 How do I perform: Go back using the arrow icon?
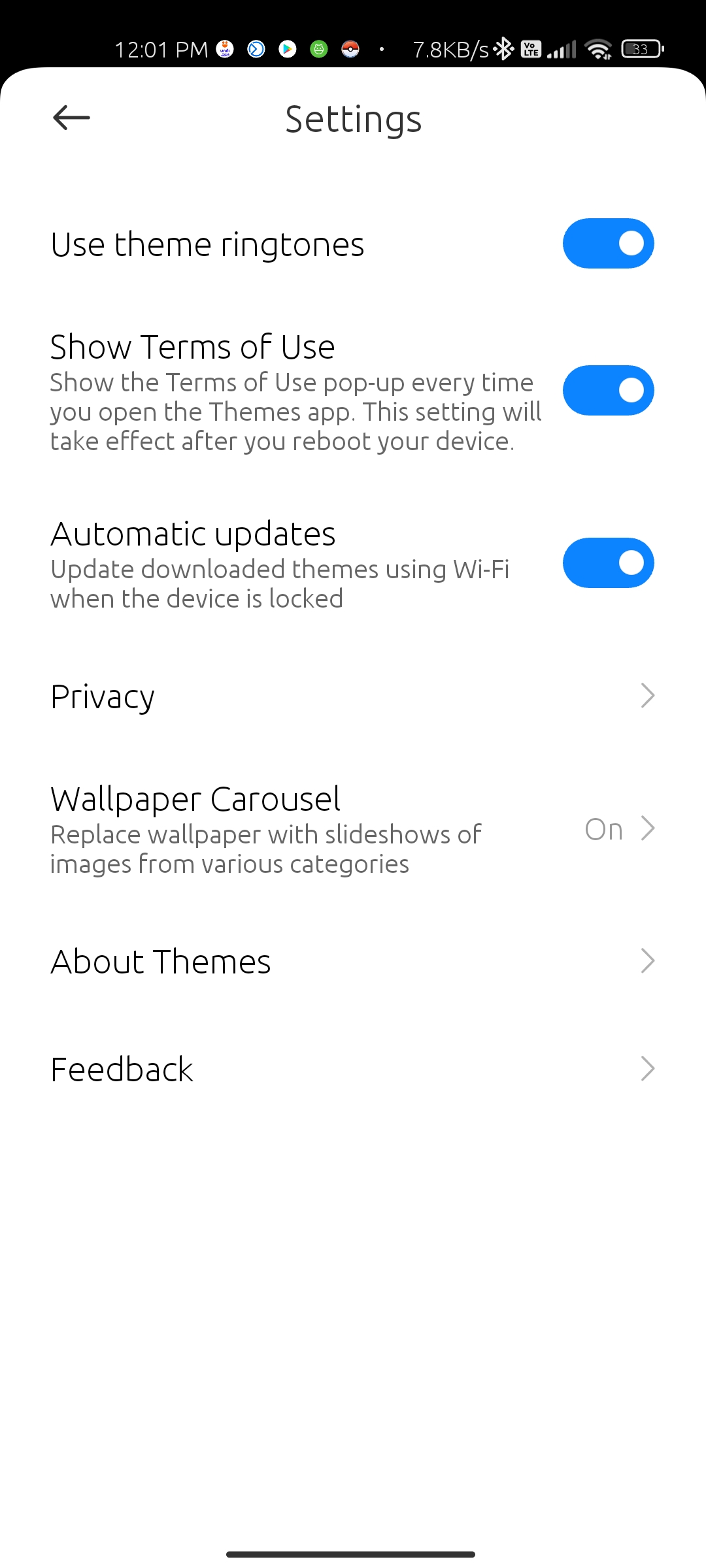click(71, 118)
